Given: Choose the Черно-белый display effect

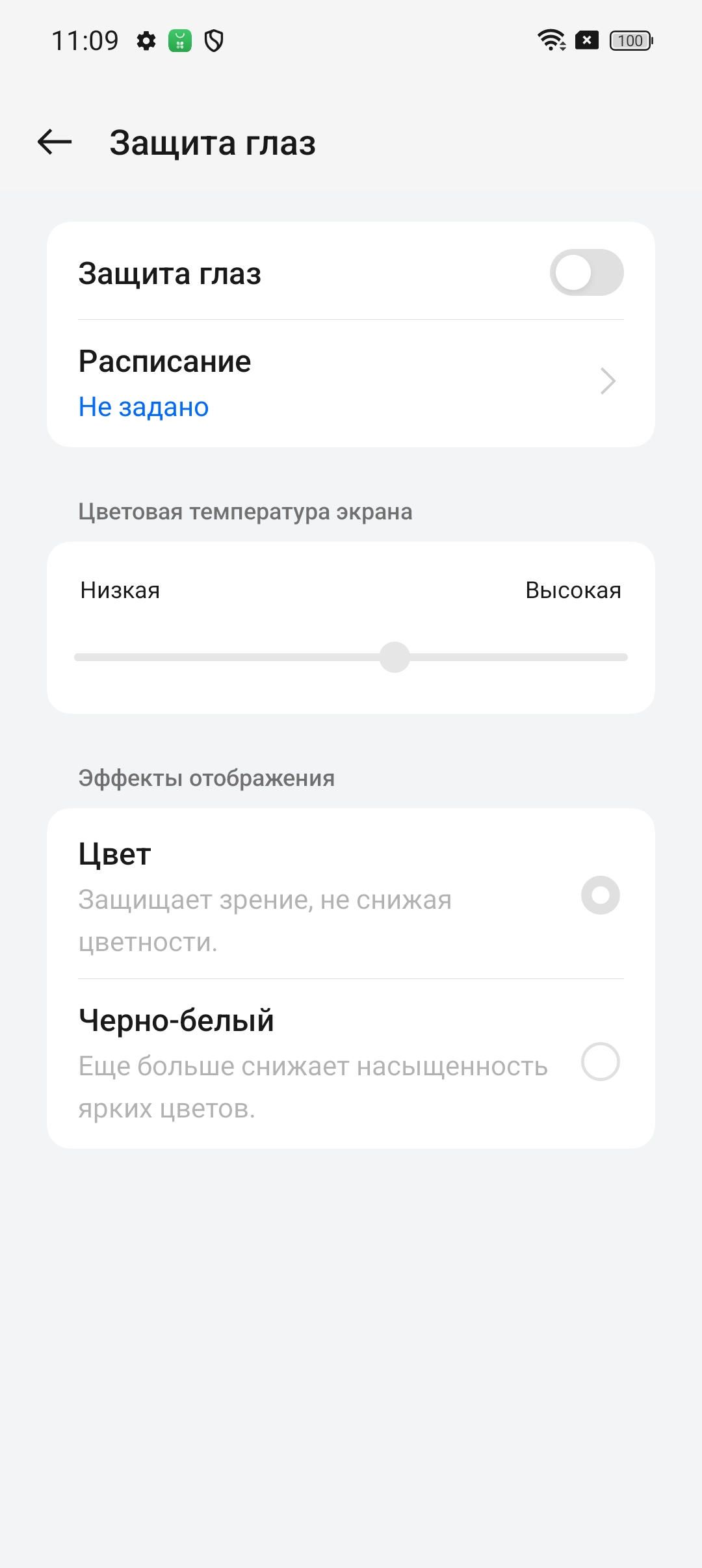Looking at the screenshot, I should click(600, 1062).
